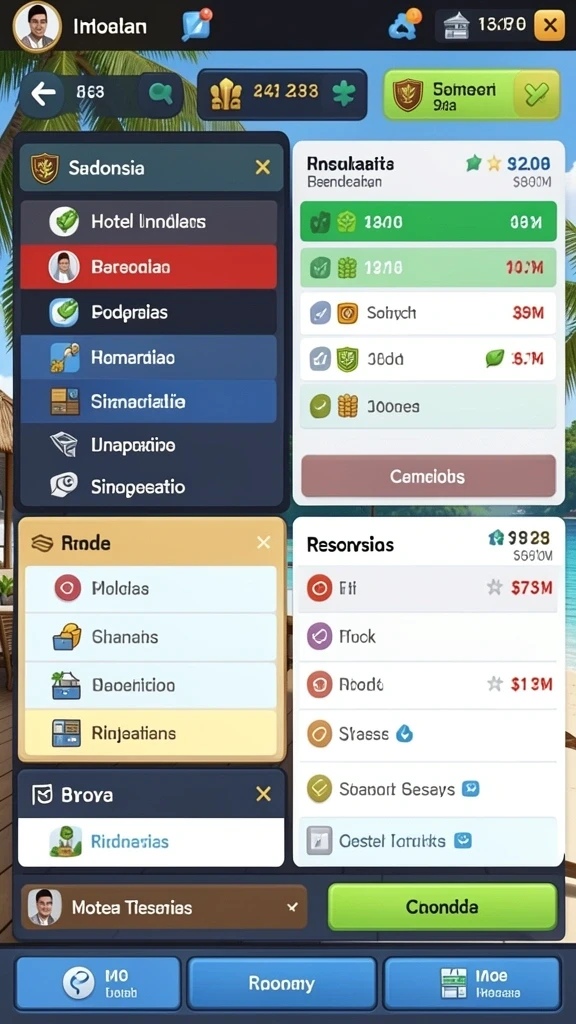Select the highlighted Rinjeatians row
This screenshot has height=1024, width=576.
[151, 733]
